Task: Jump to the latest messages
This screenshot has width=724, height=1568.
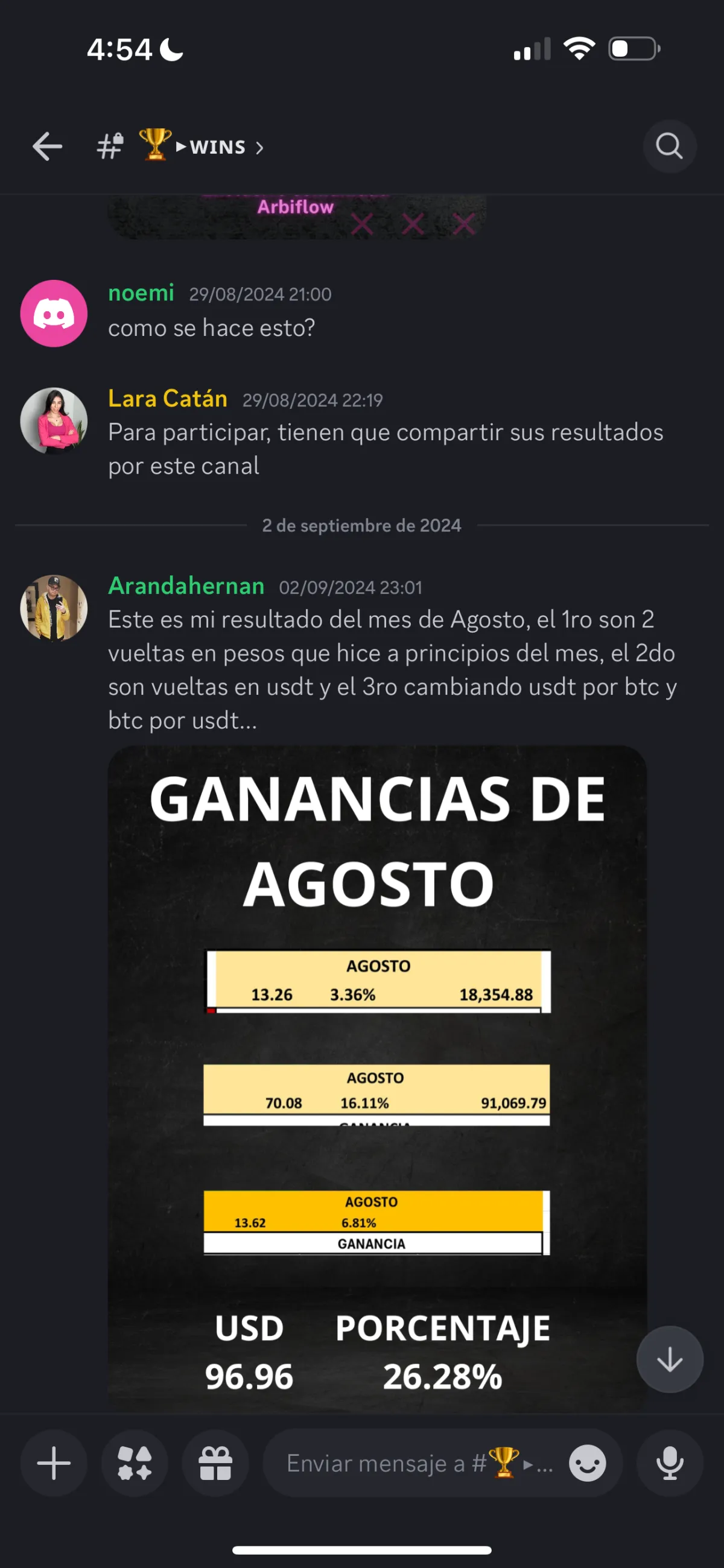Action: pyautogui.click(x=669, y=1359)
